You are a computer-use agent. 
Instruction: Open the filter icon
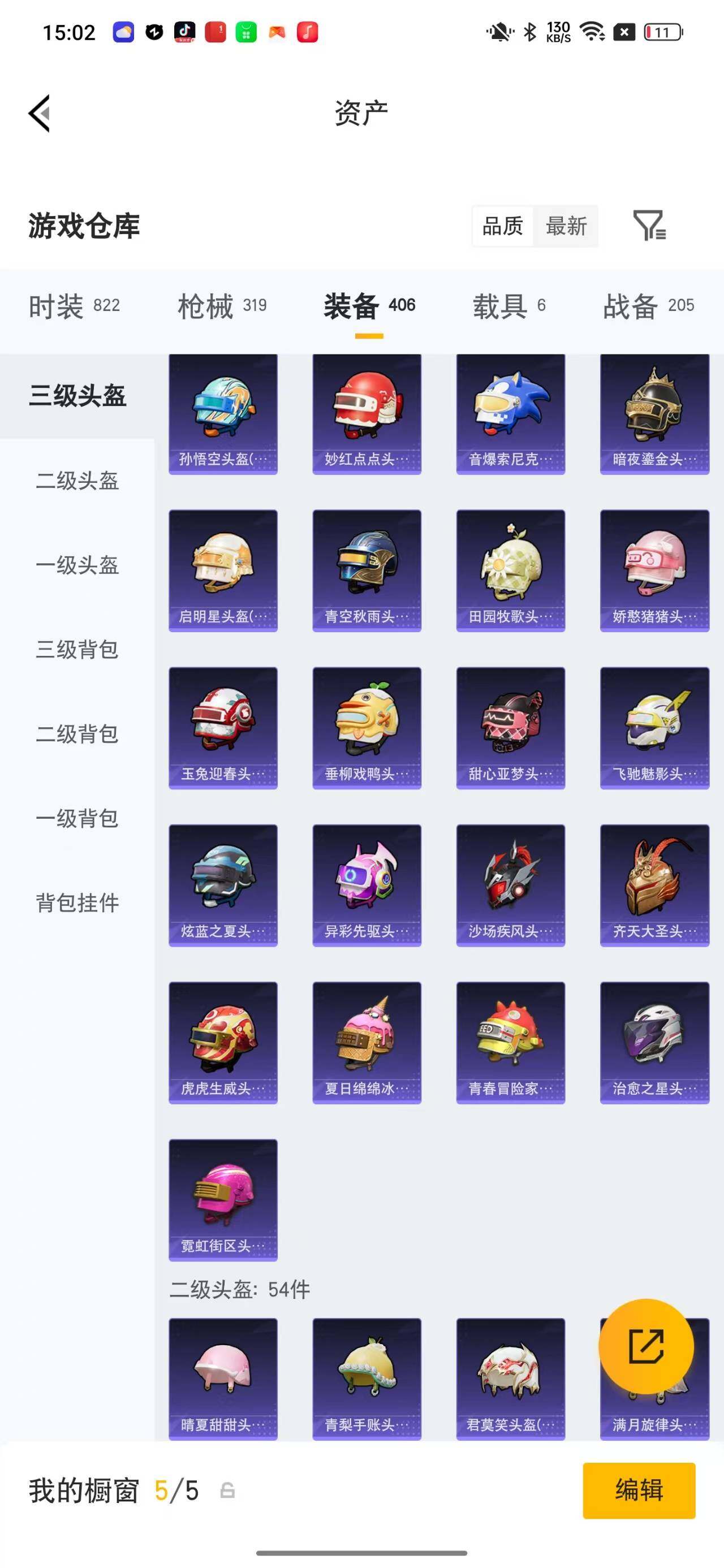pos(649,226)
